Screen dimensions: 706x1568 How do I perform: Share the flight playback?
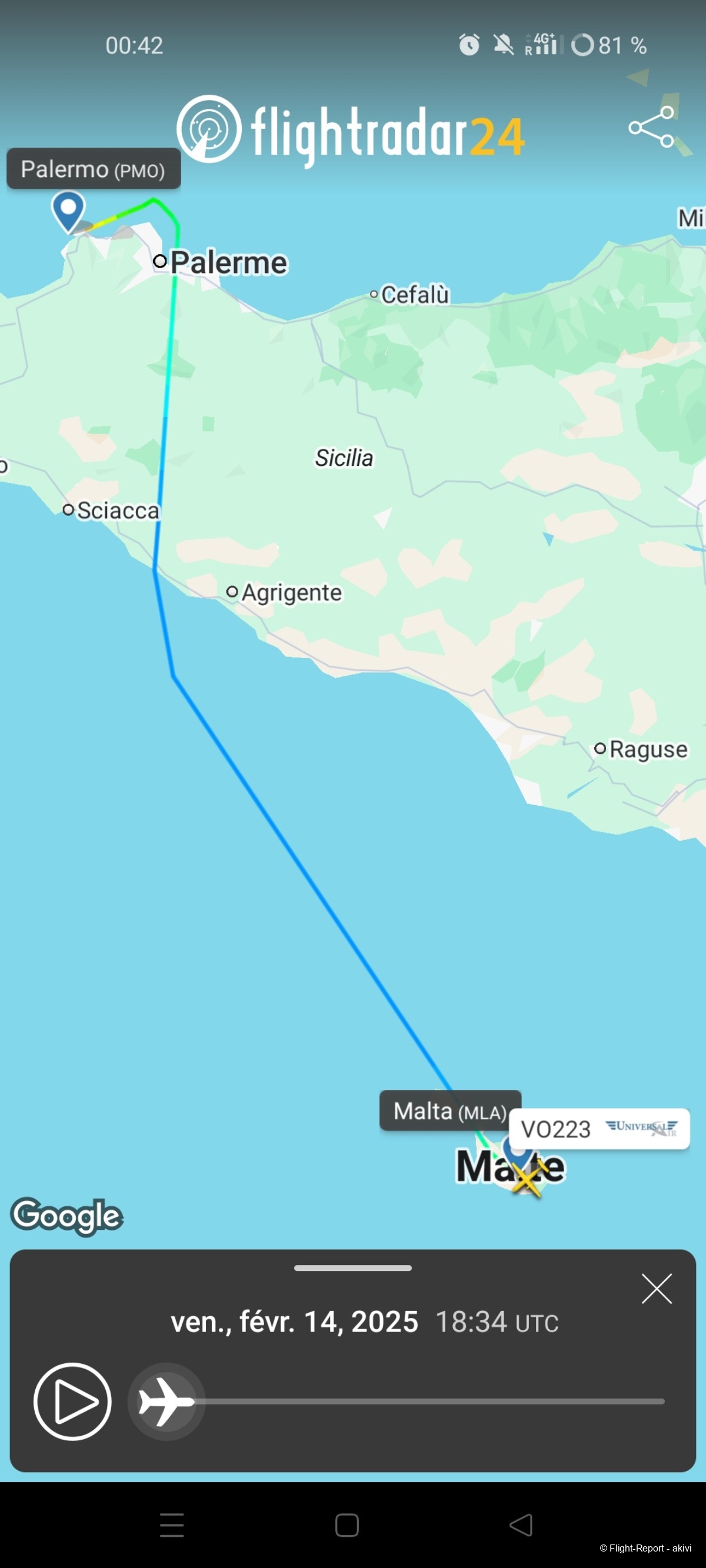pyautogui.click(x=652, y=127)
